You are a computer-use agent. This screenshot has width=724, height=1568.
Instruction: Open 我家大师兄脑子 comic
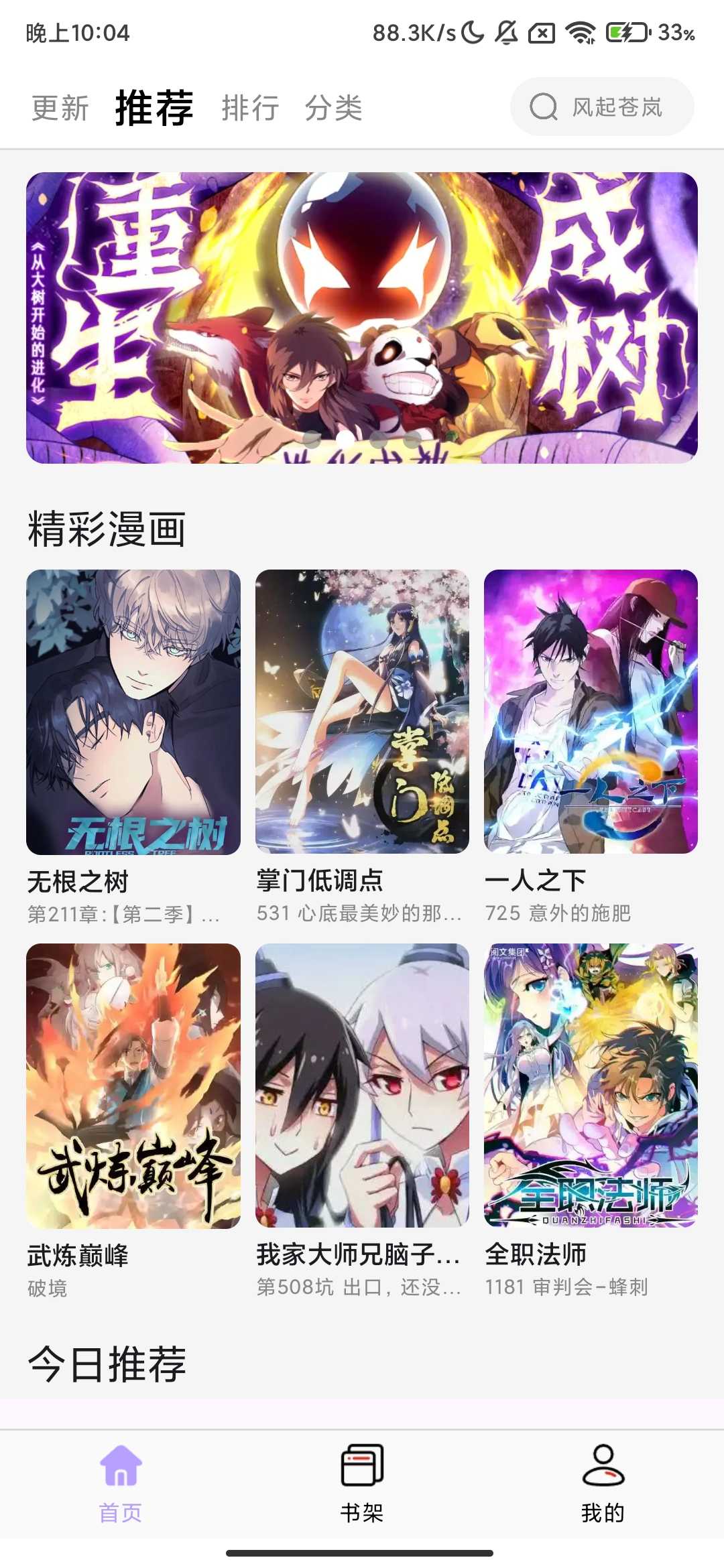tap(362, 1086)
